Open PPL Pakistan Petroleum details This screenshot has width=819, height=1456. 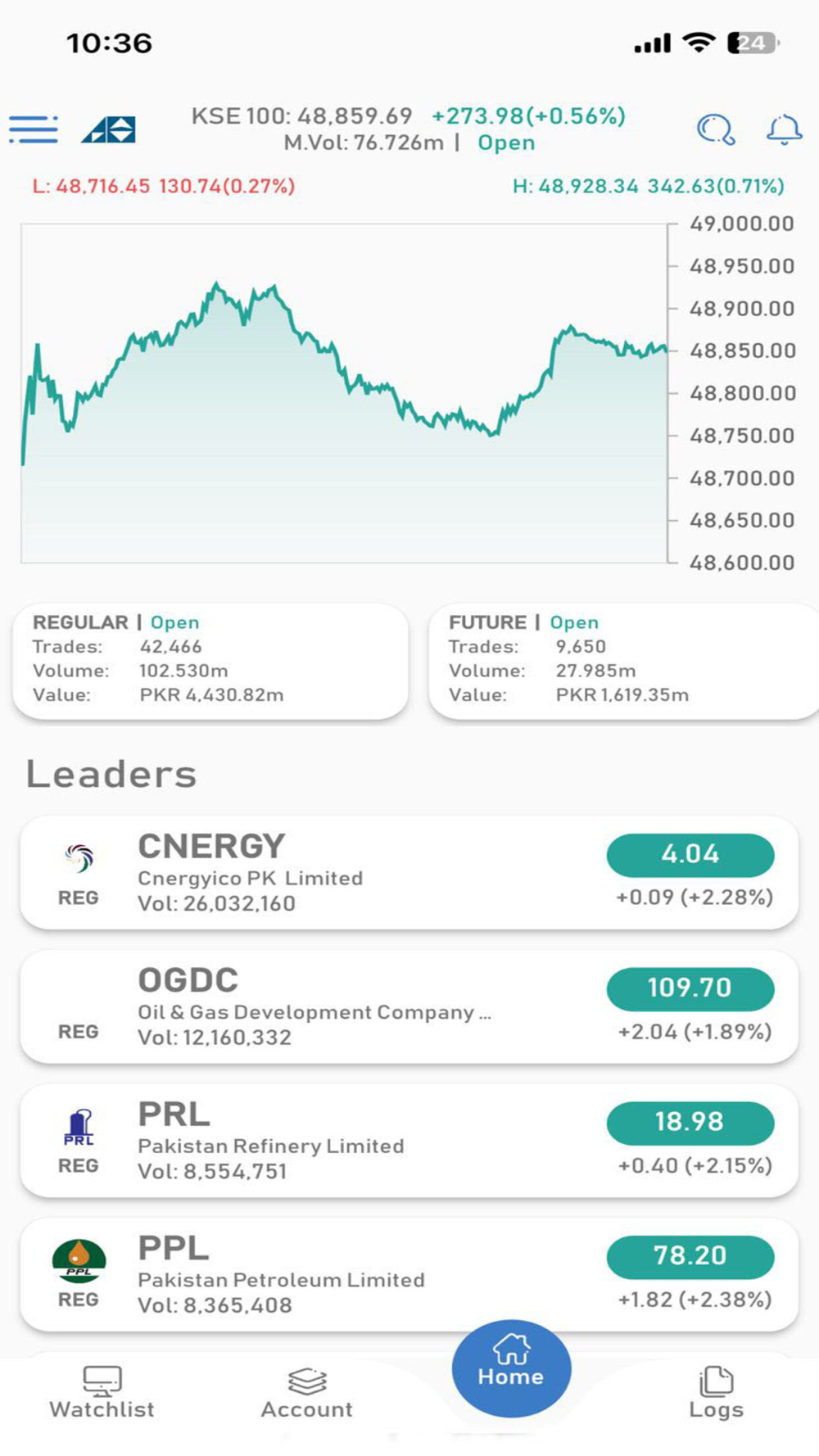coord(409,1275)
